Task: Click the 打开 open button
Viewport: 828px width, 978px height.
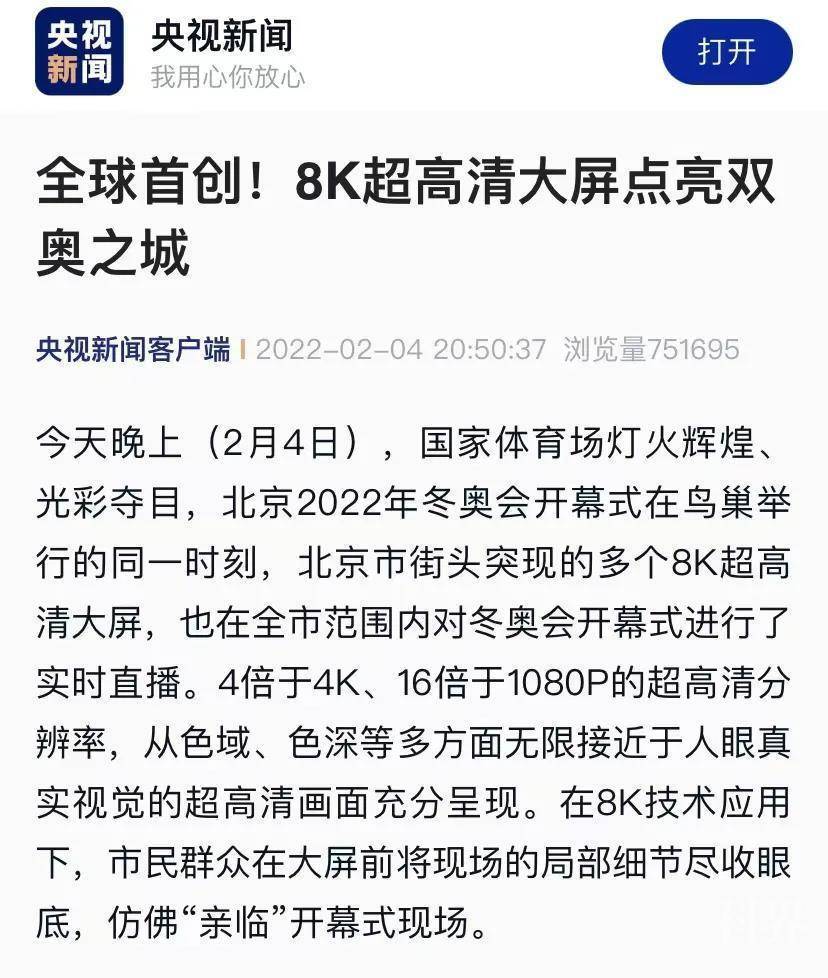Action: click(727, 51)
